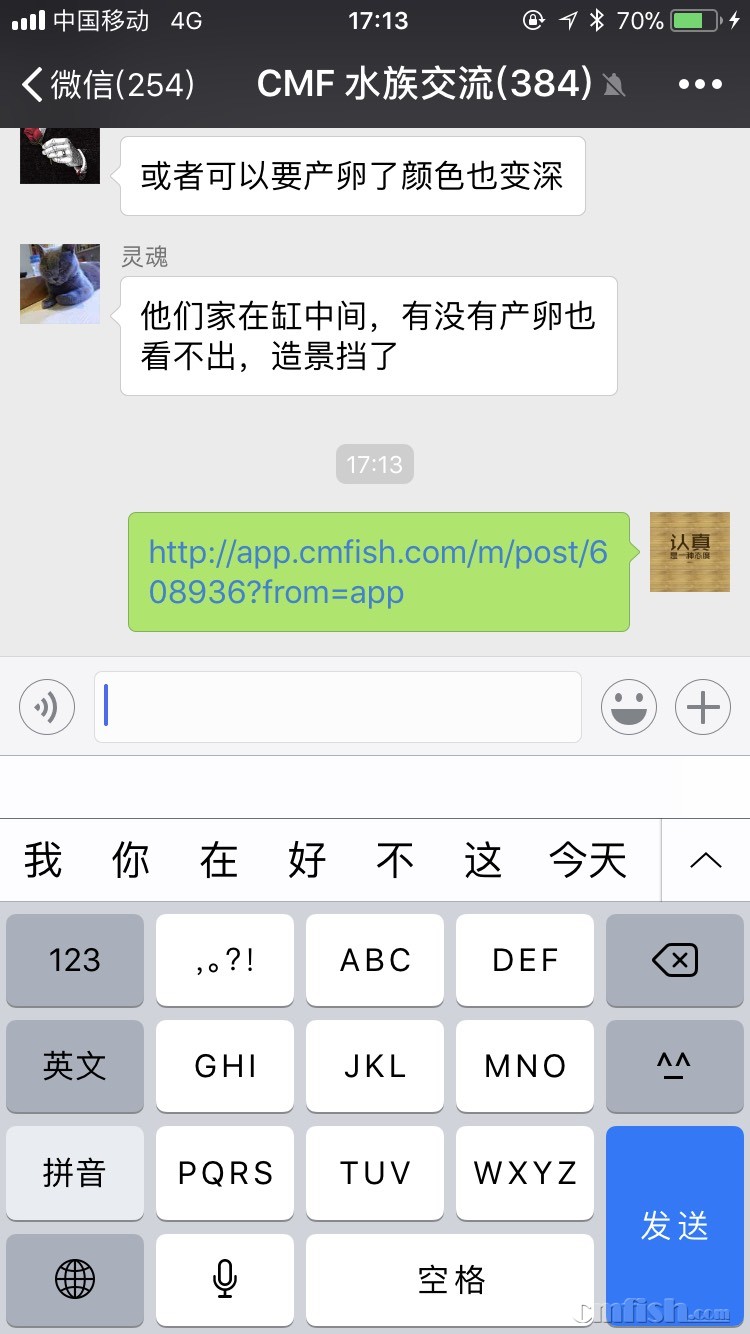This screenshot has height=1334, width=750.
Task: Open the plus attachment menu
Action: pyautogui.click(x=703, y=707)
